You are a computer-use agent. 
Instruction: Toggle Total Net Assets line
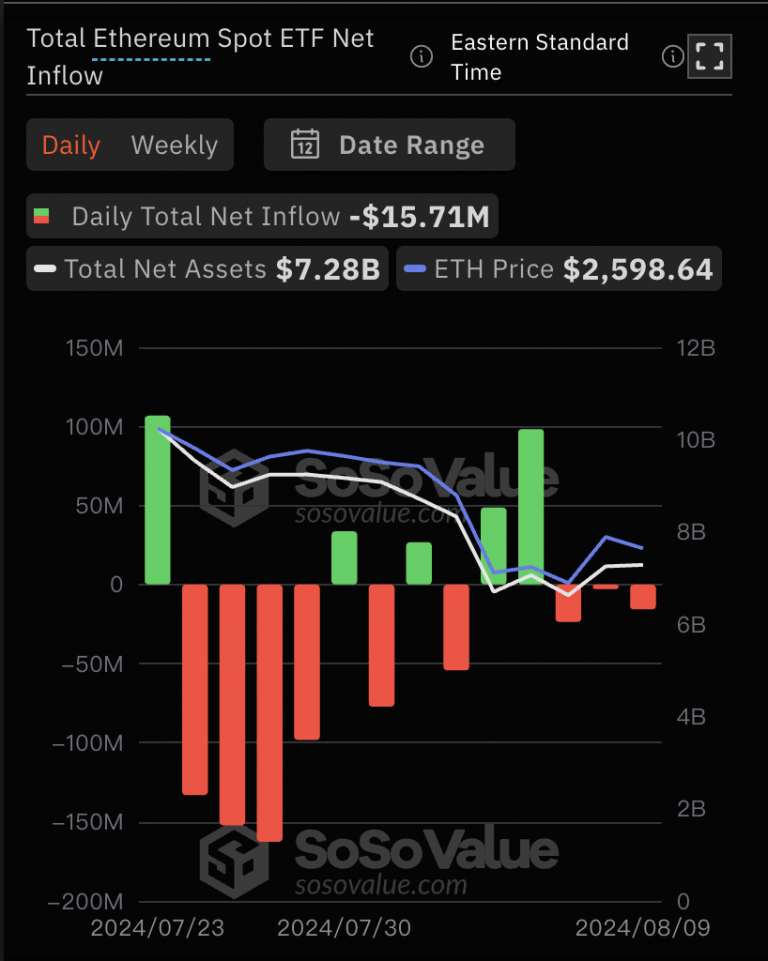[207, 269]
